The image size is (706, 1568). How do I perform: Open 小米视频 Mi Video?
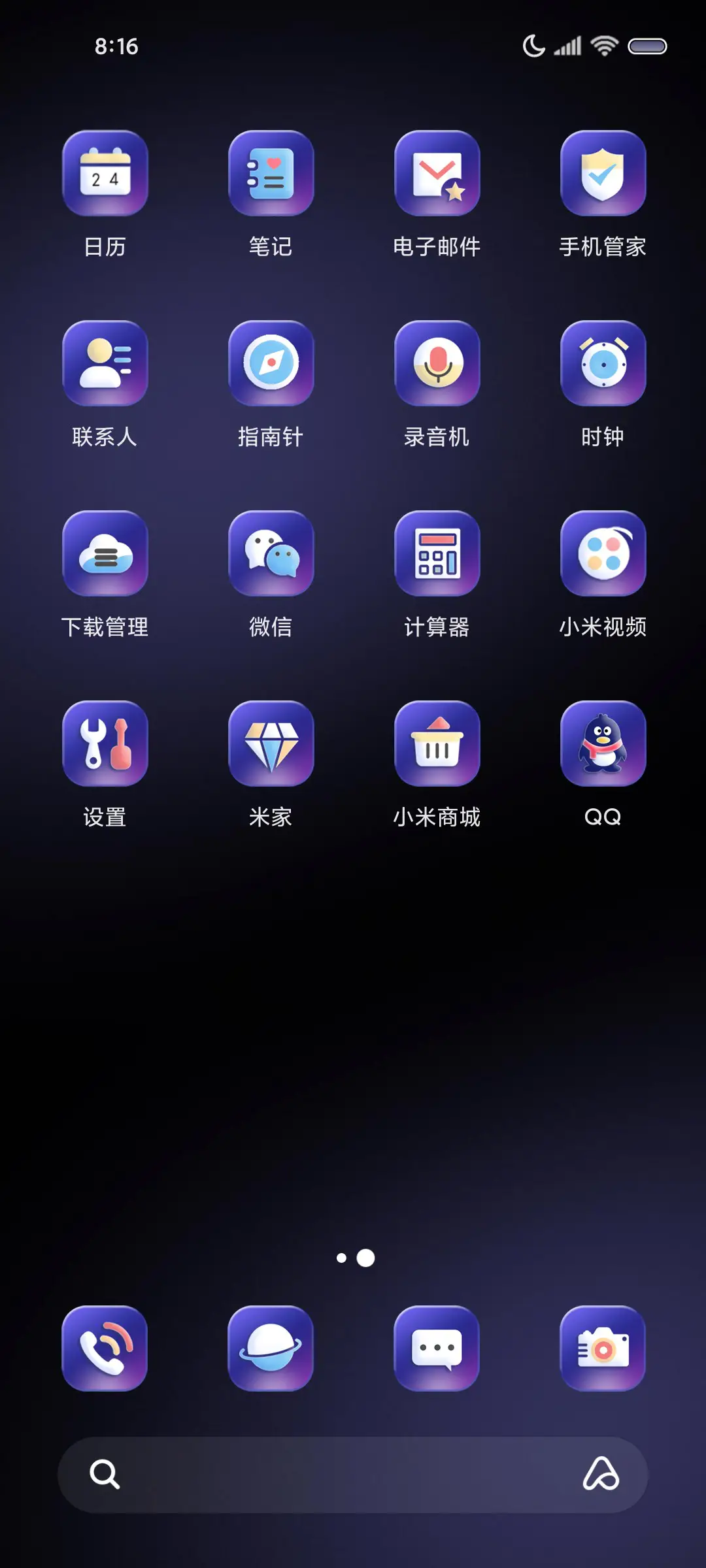tap(603, 553)
